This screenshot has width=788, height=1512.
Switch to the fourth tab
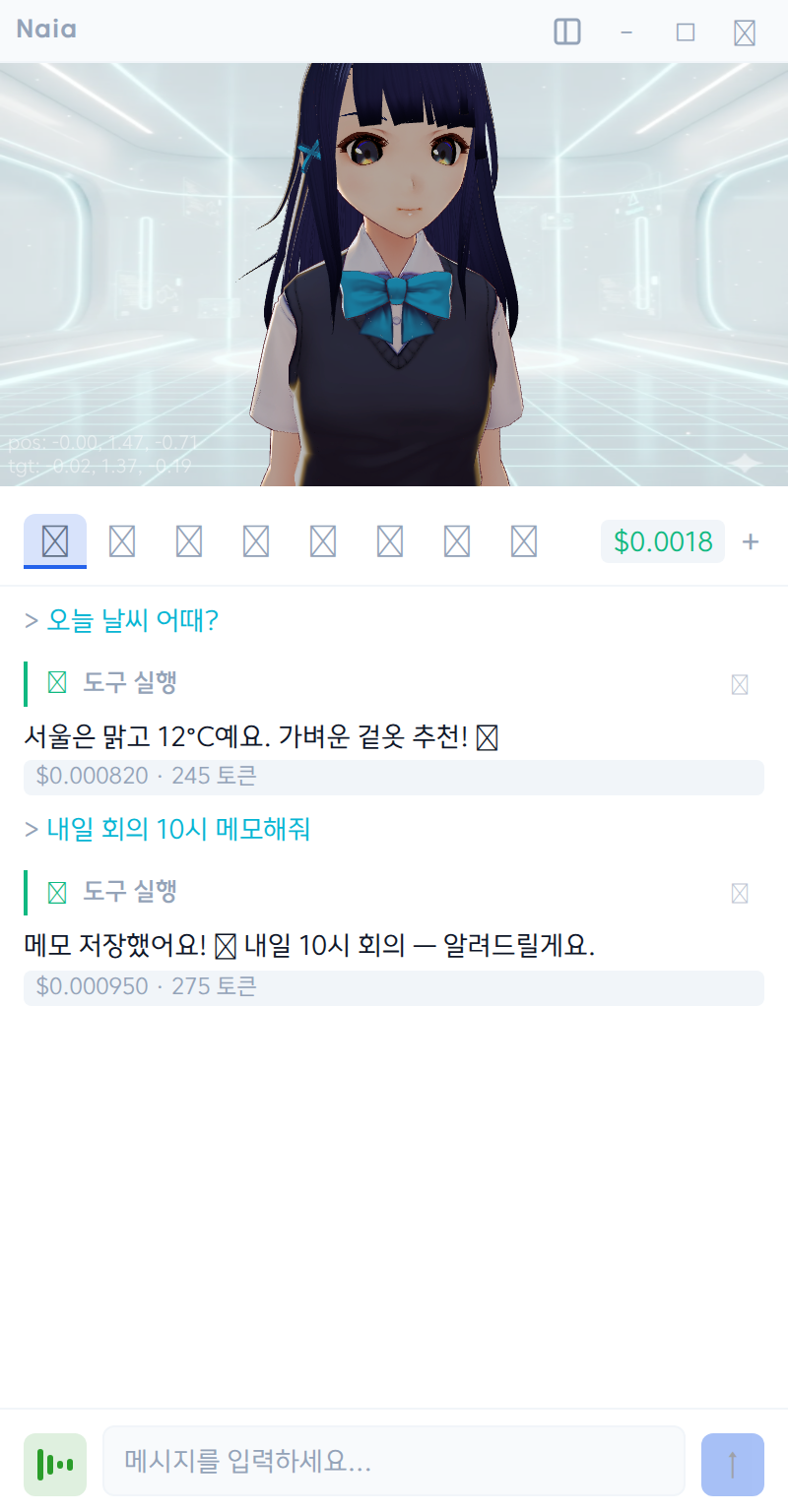[255, 540]
